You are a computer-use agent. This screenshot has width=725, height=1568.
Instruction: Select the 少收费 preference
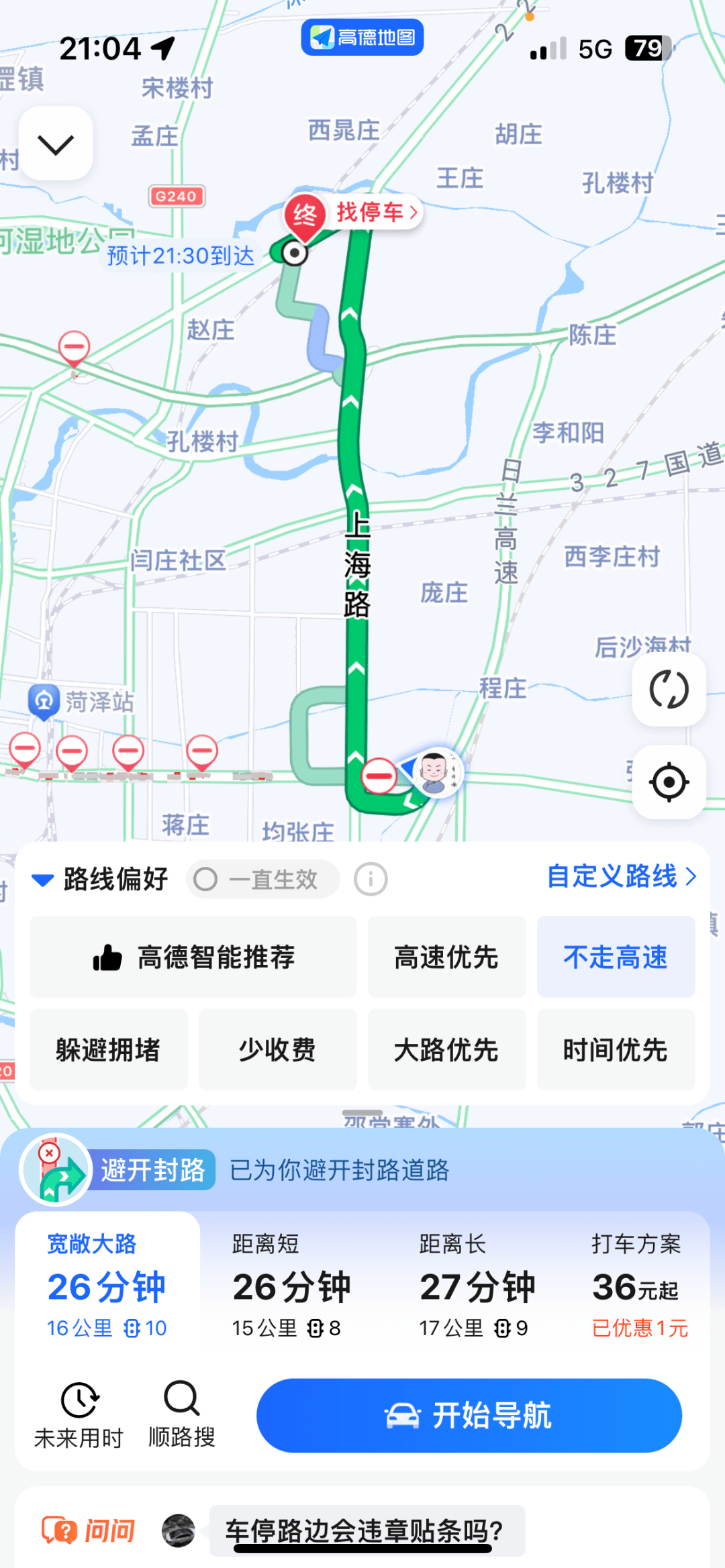click(277, 1050)
